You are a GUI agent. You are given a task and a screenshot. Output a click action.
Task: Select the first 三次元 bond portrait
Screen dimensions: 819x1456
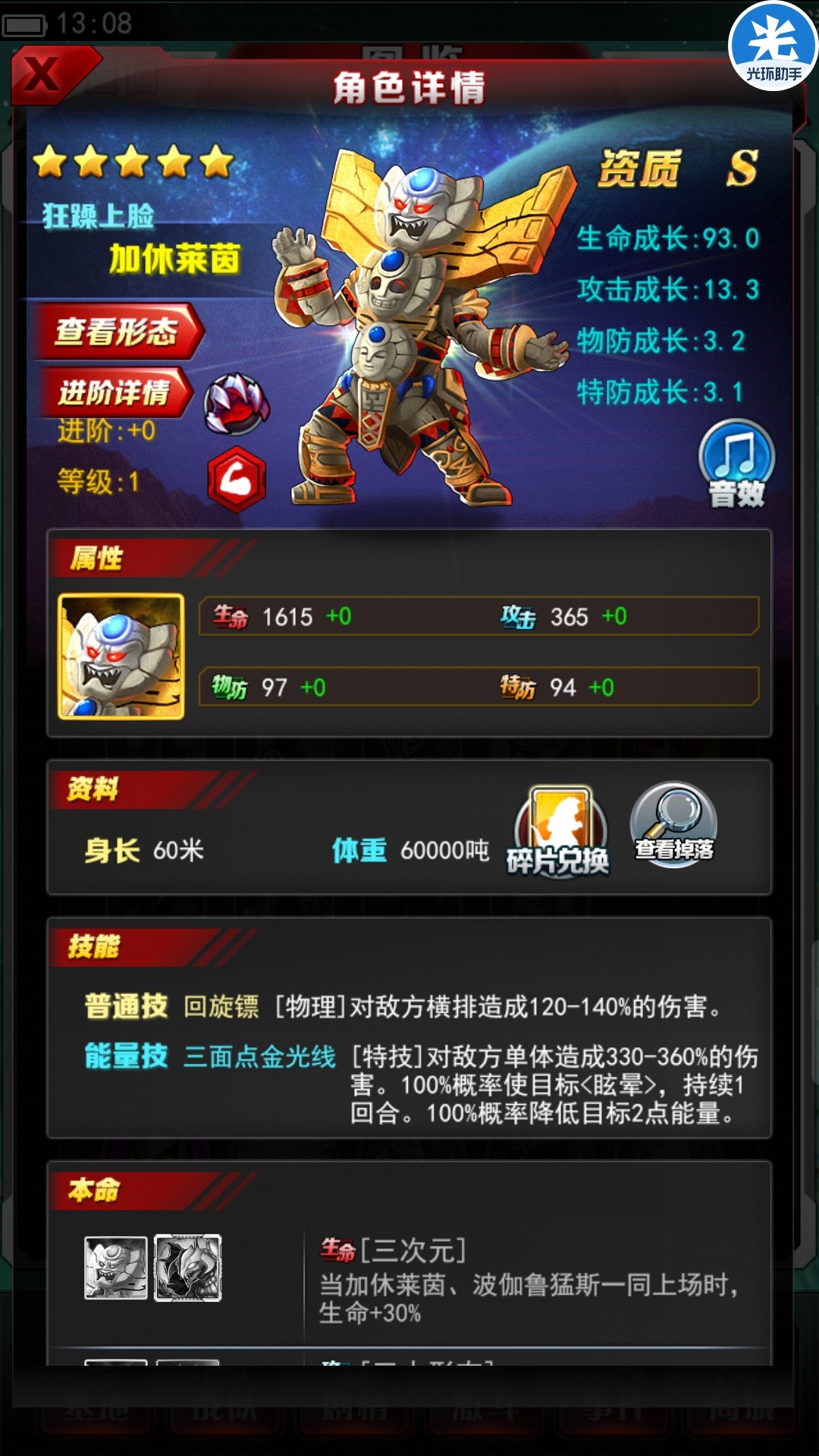click(116, 1268)
